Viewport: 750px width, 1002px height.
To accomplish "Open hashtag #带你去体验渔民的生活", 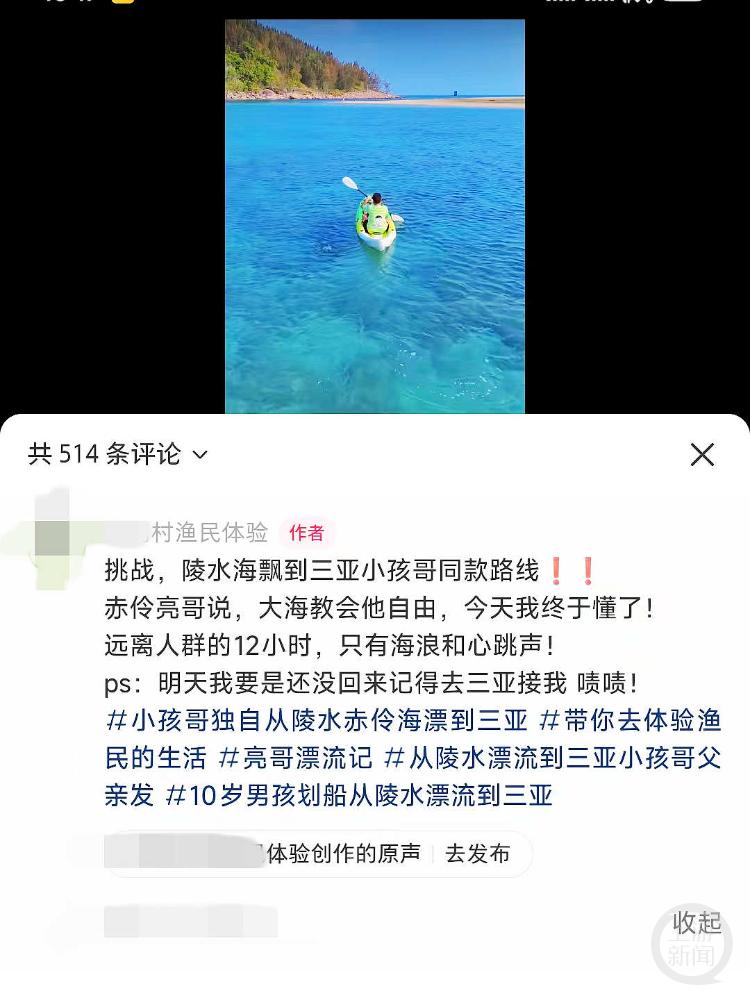I will tap(630, 720).
